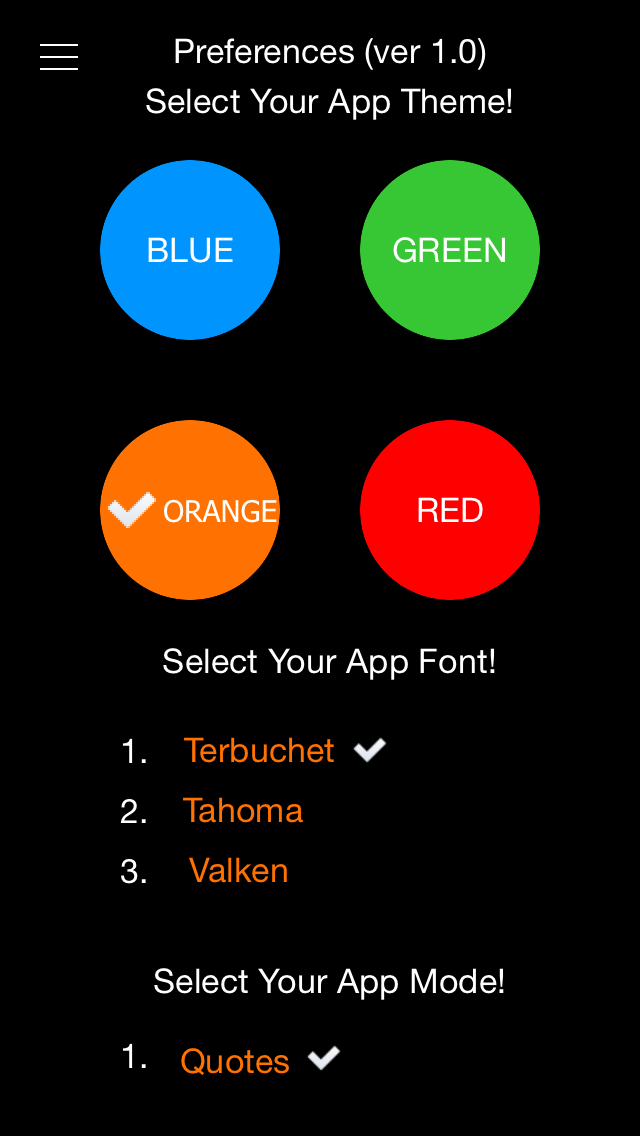Pick the Valken font option
This screenshot has width=640, height=1136.
click(238, 870)
